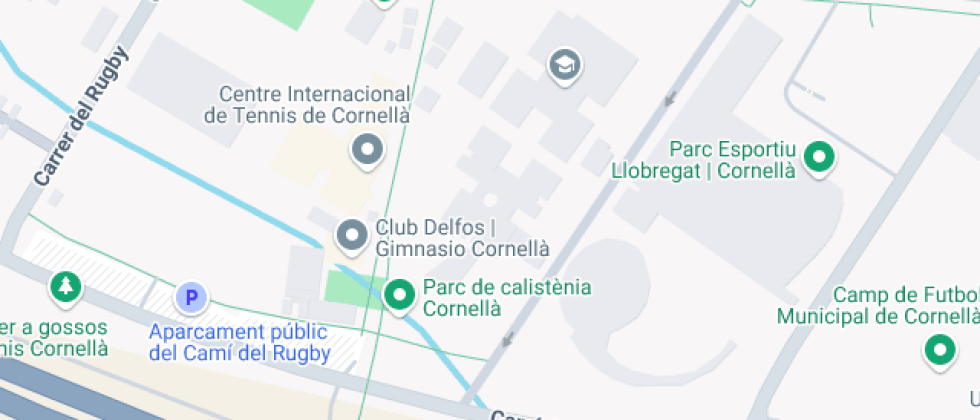Viewport: 980px width, 420px height.
Task: Open Aparcament públic del Camí del Rugby parking pin
Action: tap(190, 297)
